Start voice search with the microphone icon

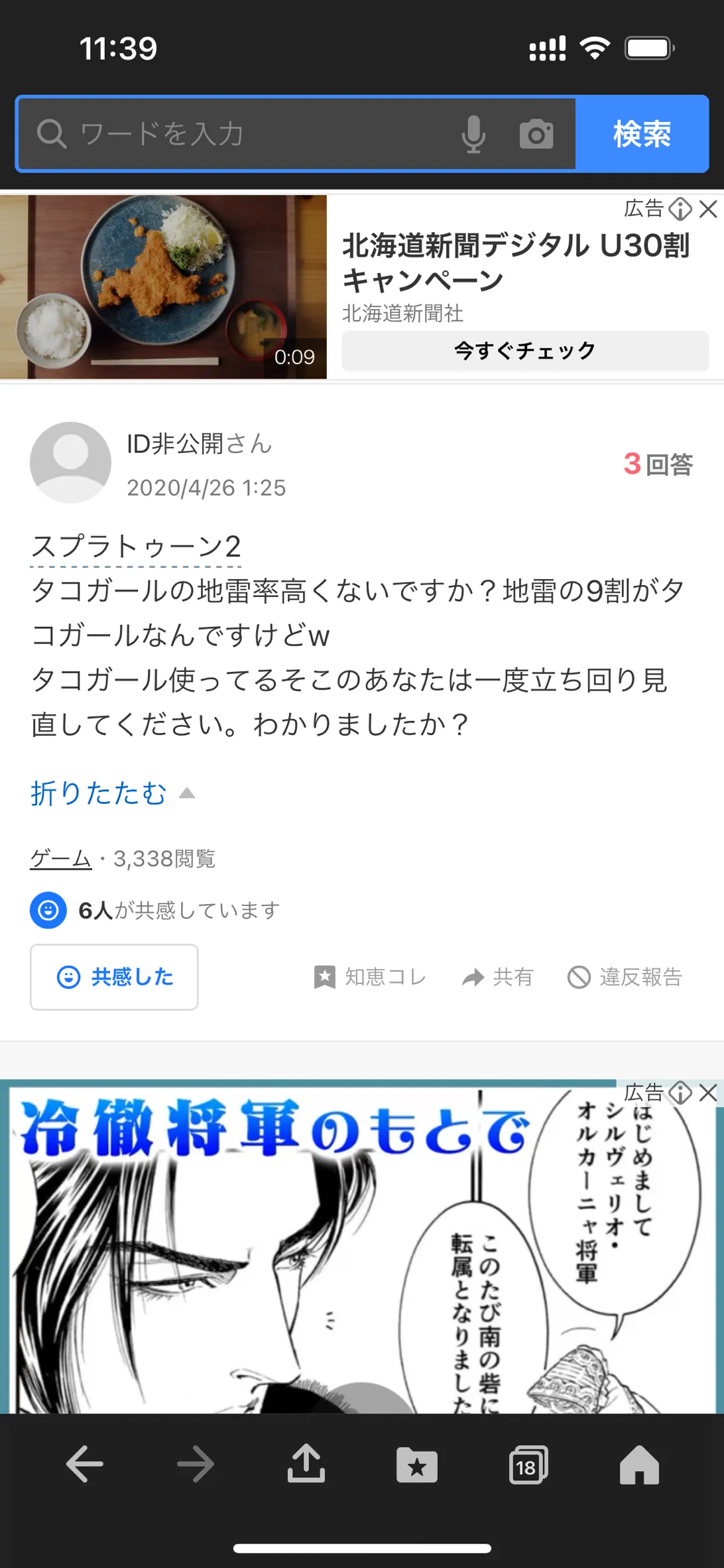[473, 134]
